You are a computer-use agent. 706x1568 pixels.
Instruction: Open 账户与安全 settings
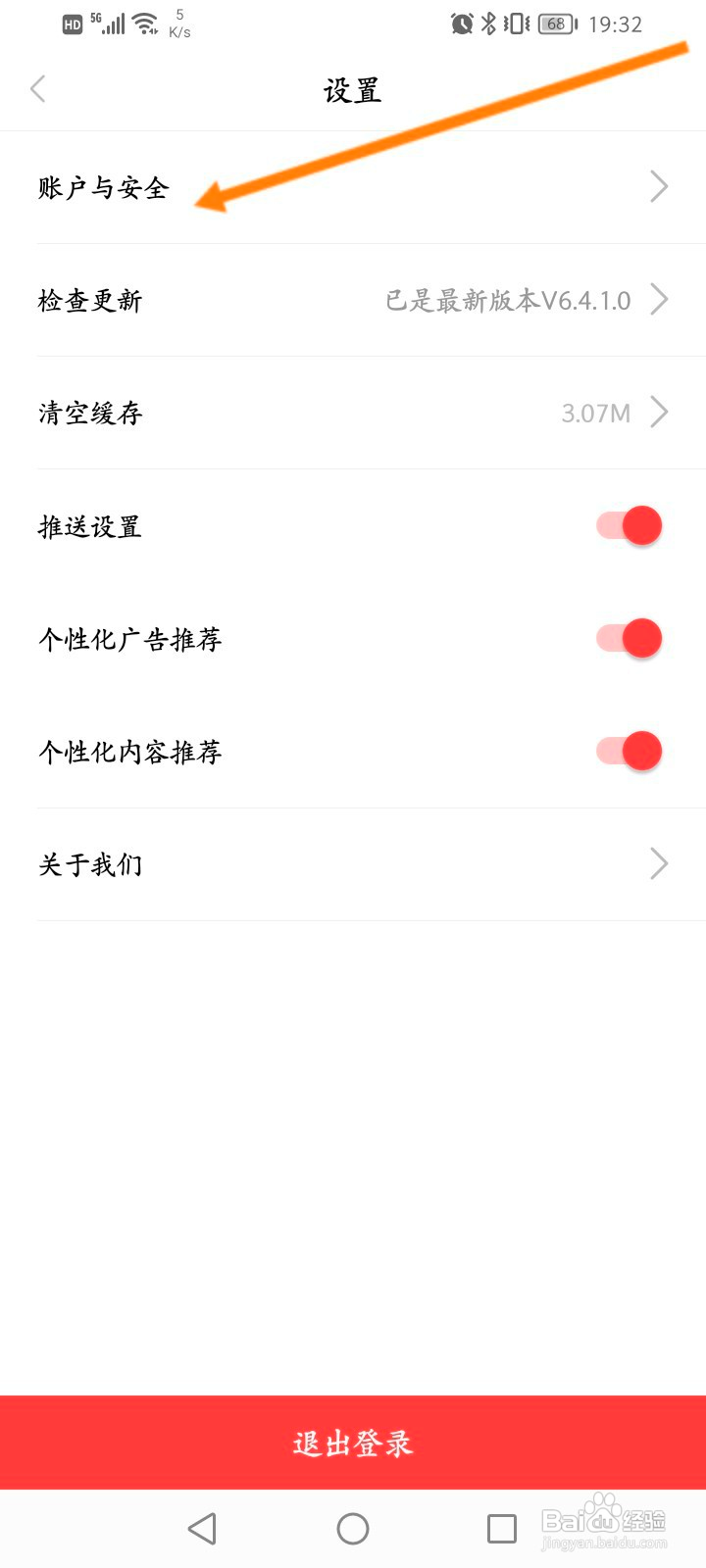point(353,187)
